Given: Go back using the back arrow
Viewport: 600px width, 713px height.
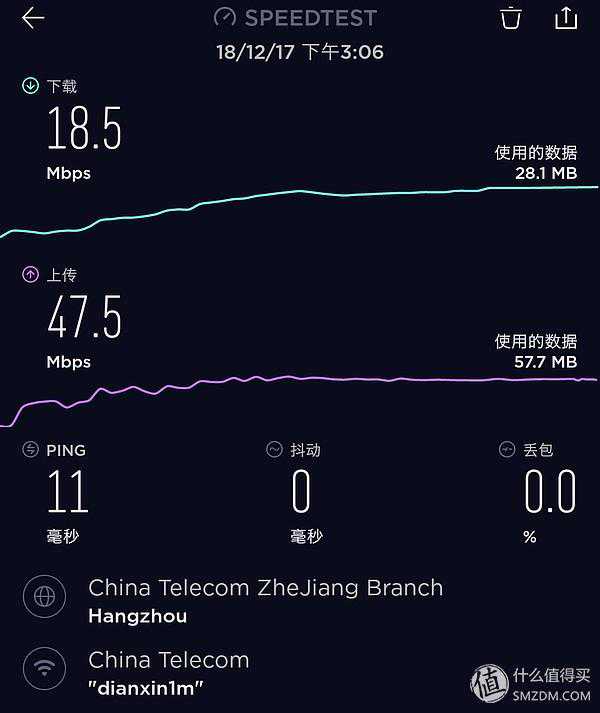Looking at the screenshot, I should pos(33,19).
